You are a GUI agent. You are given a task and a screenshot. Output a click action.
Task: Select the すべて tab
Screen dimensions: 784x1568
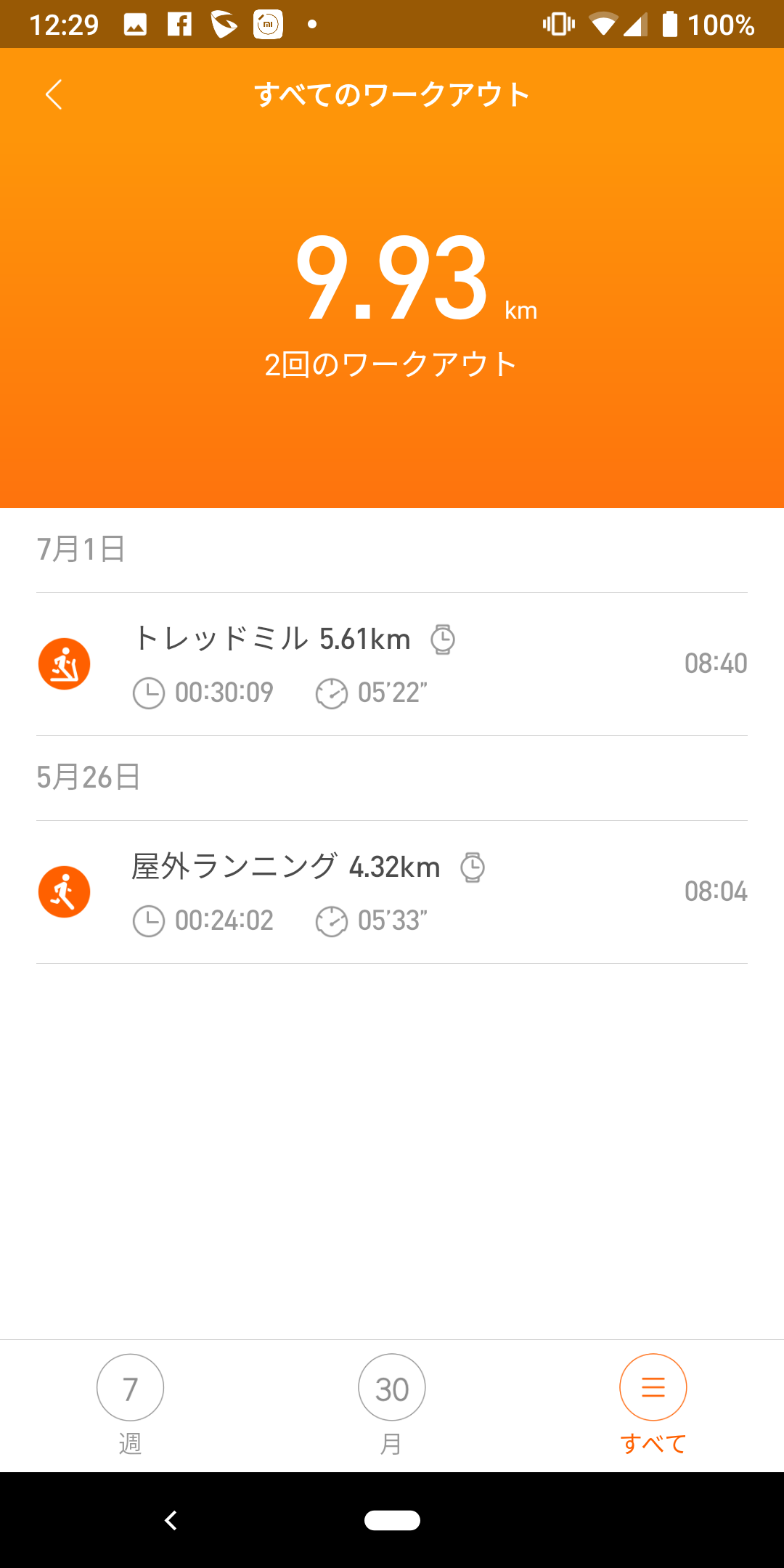[653, 1405]
